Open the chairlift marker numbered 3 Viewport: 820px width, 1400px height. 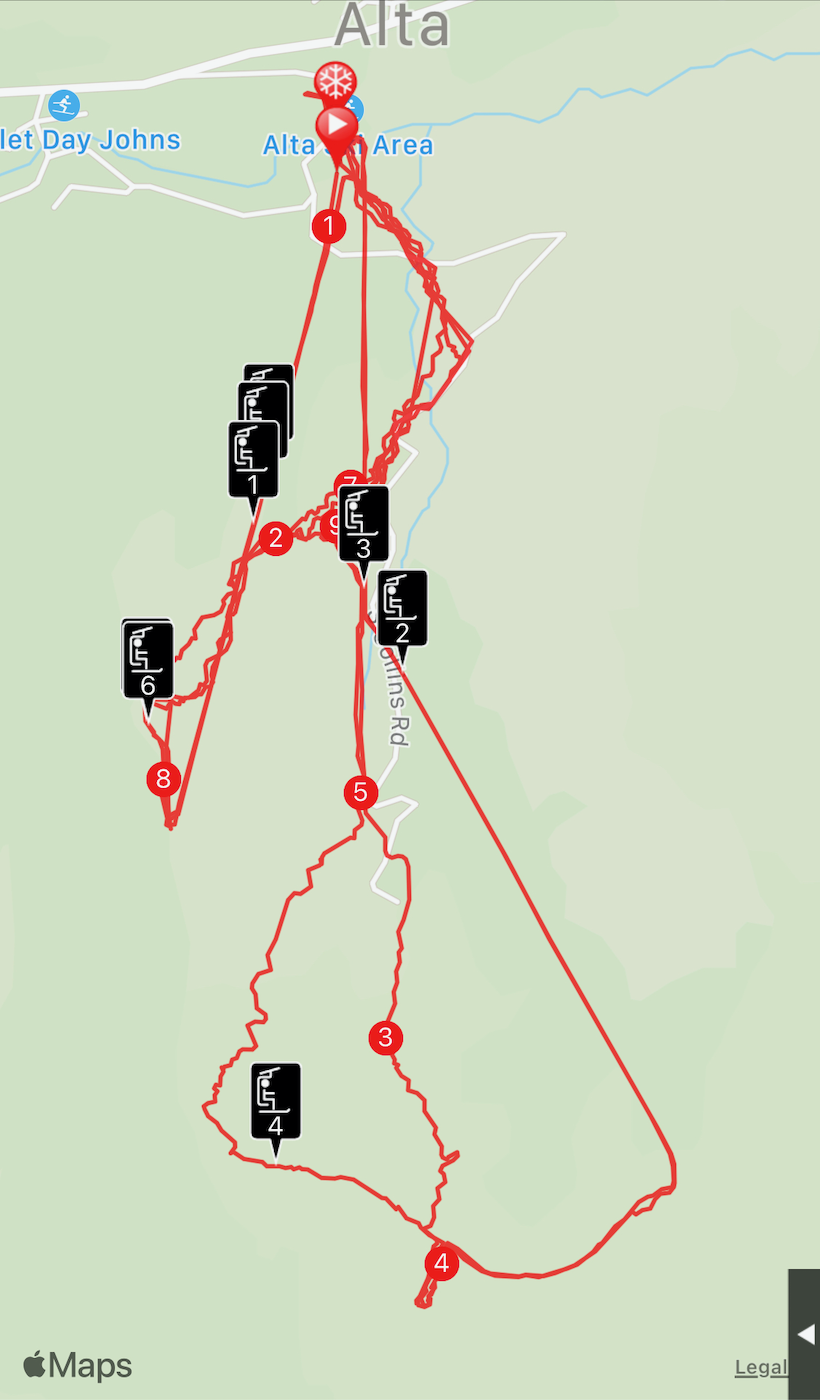tap(363, 524)
